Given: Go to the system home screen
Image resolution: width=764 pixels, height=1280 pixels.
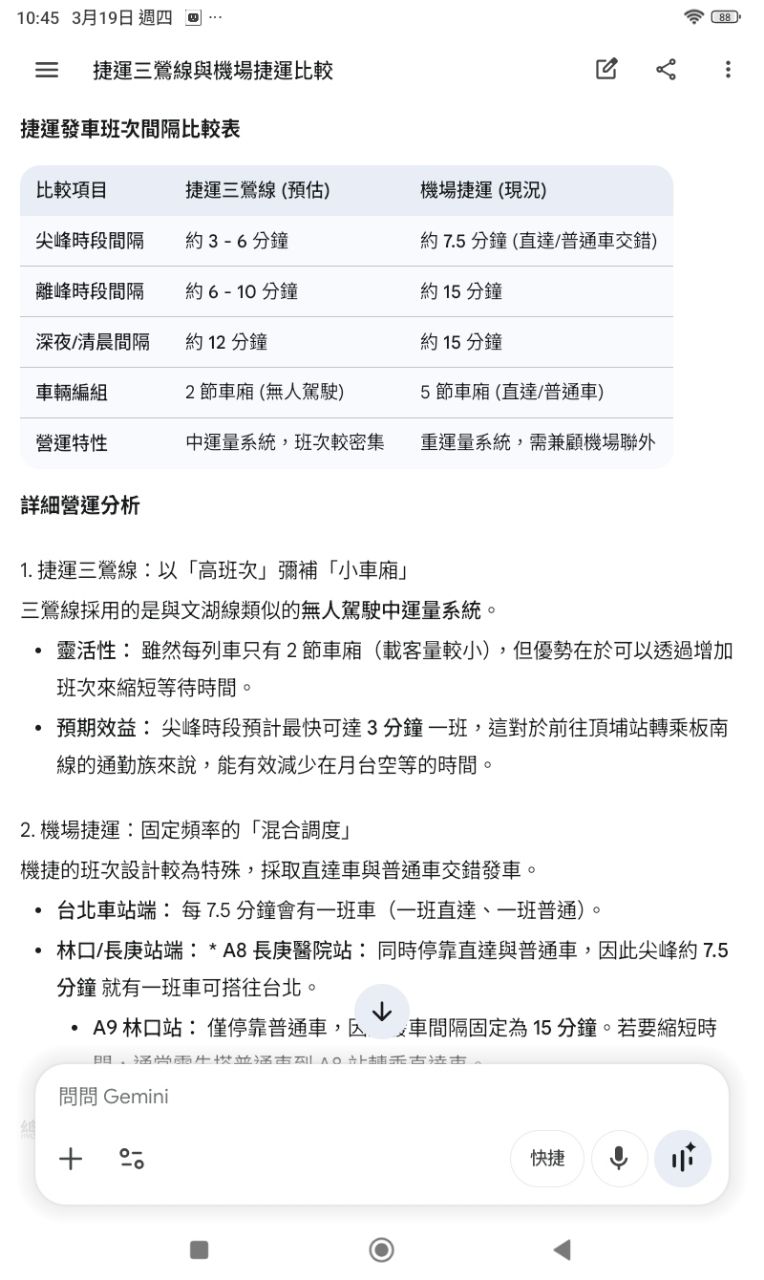Looking at the screenshot, I should point(381,1249).
